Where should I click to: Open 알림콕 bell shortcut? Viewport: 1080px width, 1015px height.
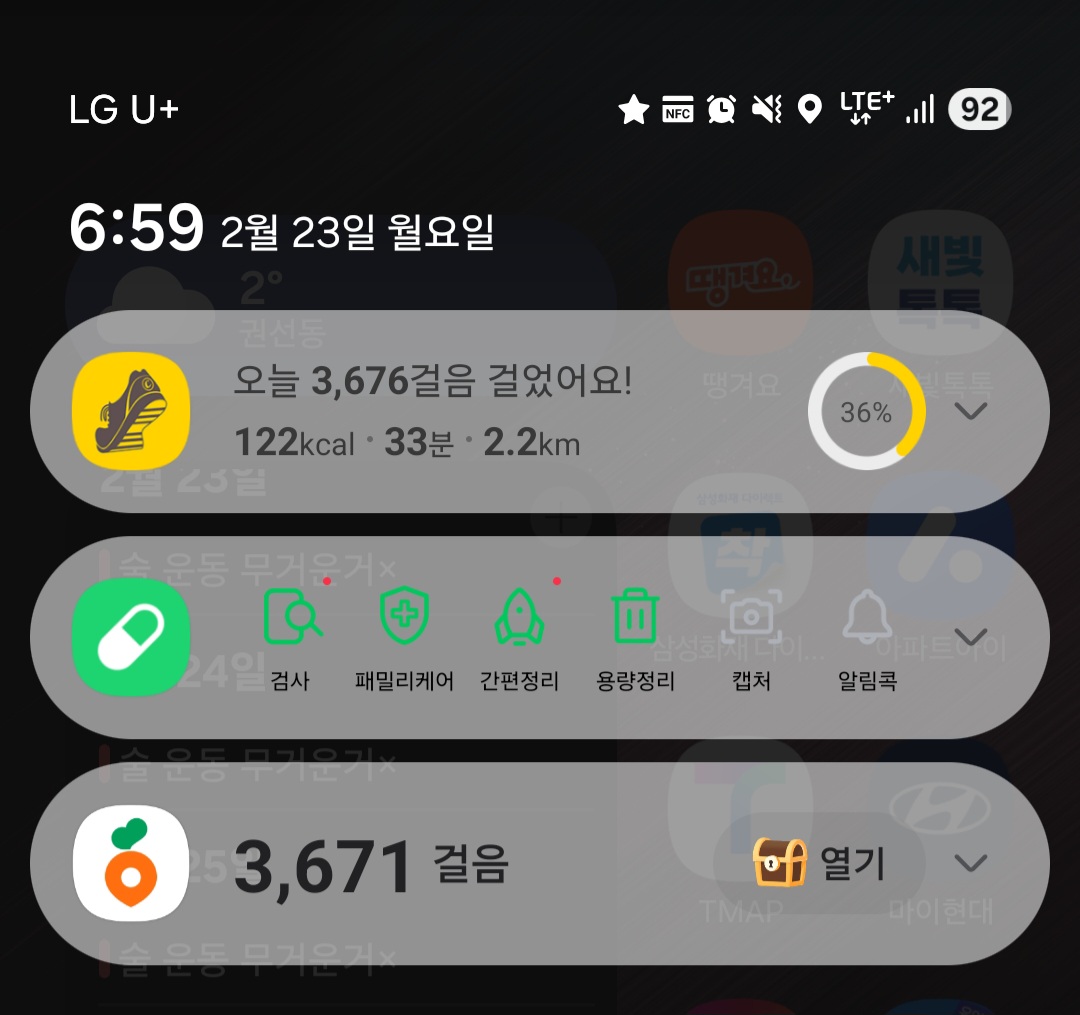tap(867, 638)
